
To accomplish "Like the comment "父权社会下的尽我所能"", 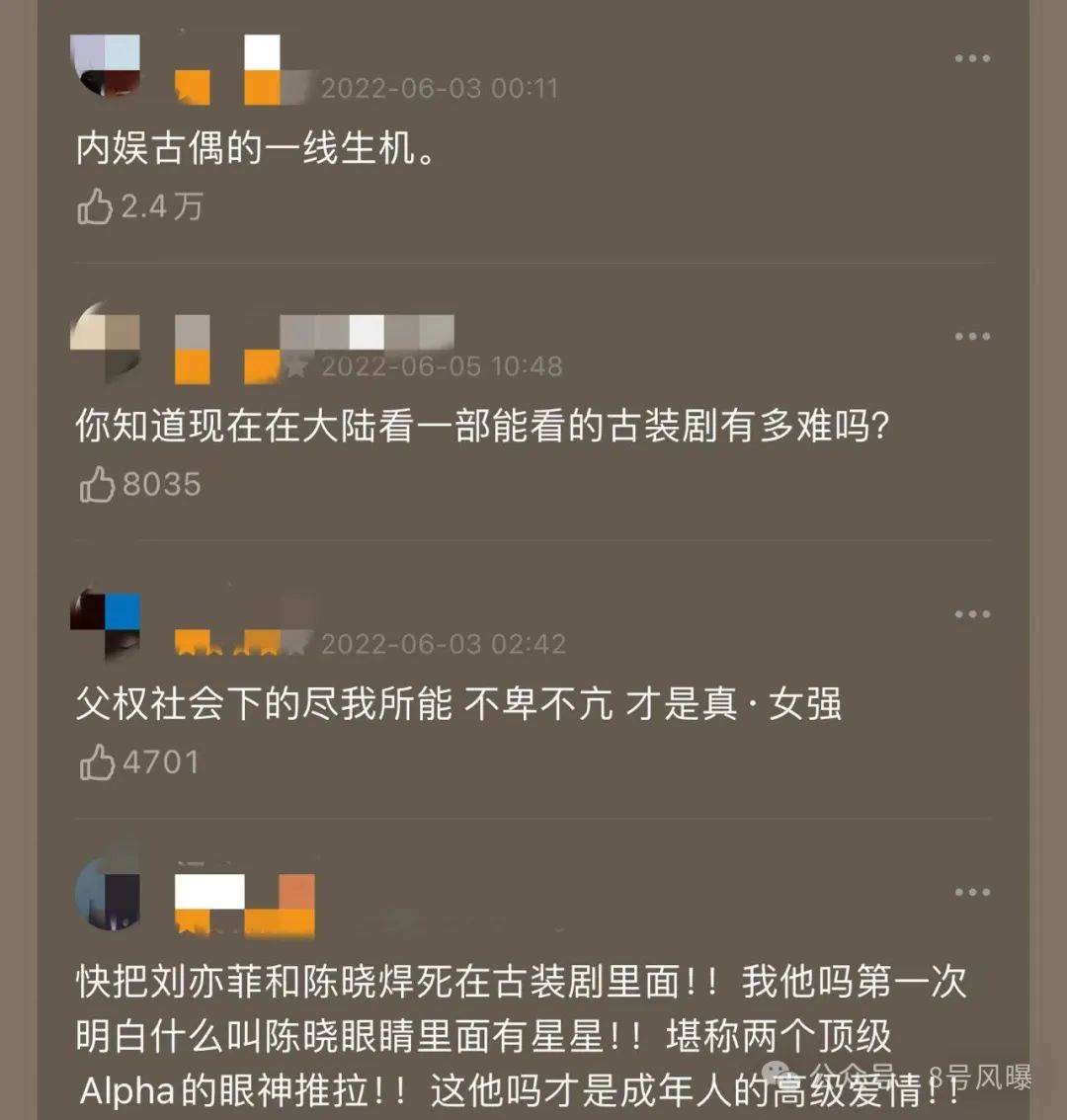I will pos(97,762).
